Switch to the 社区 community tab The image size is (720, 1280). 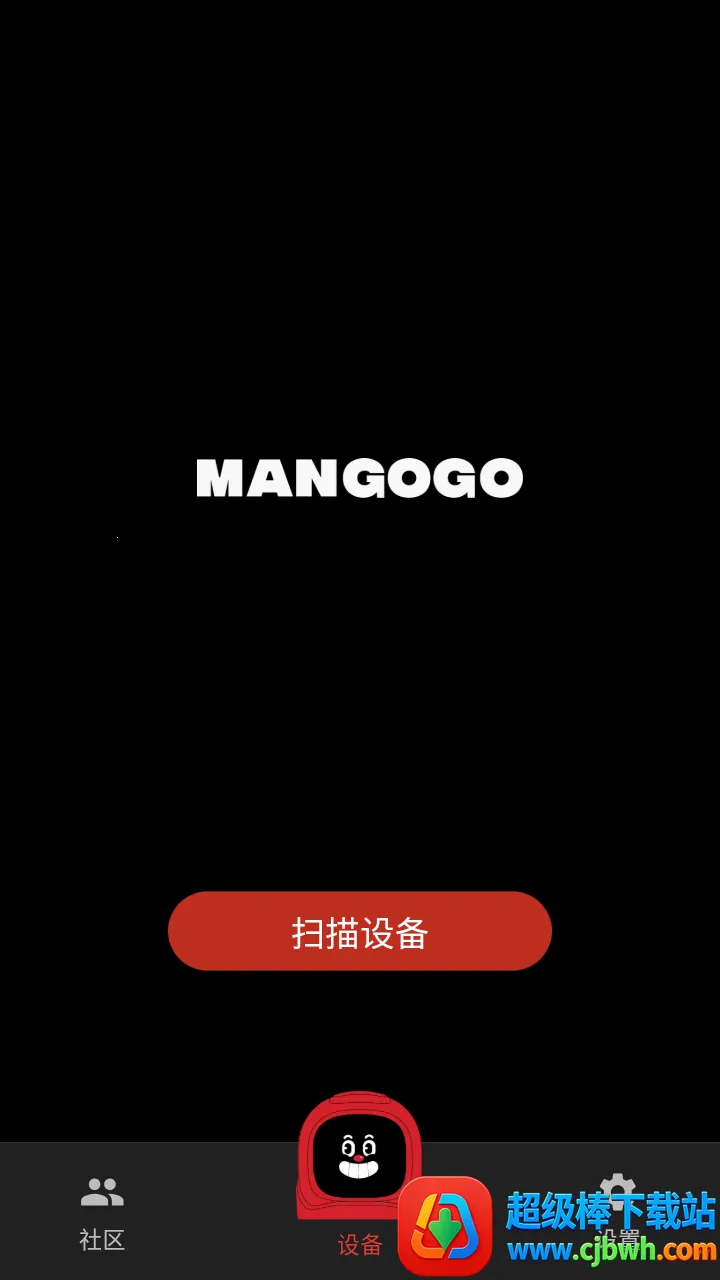click(102, 1212)
